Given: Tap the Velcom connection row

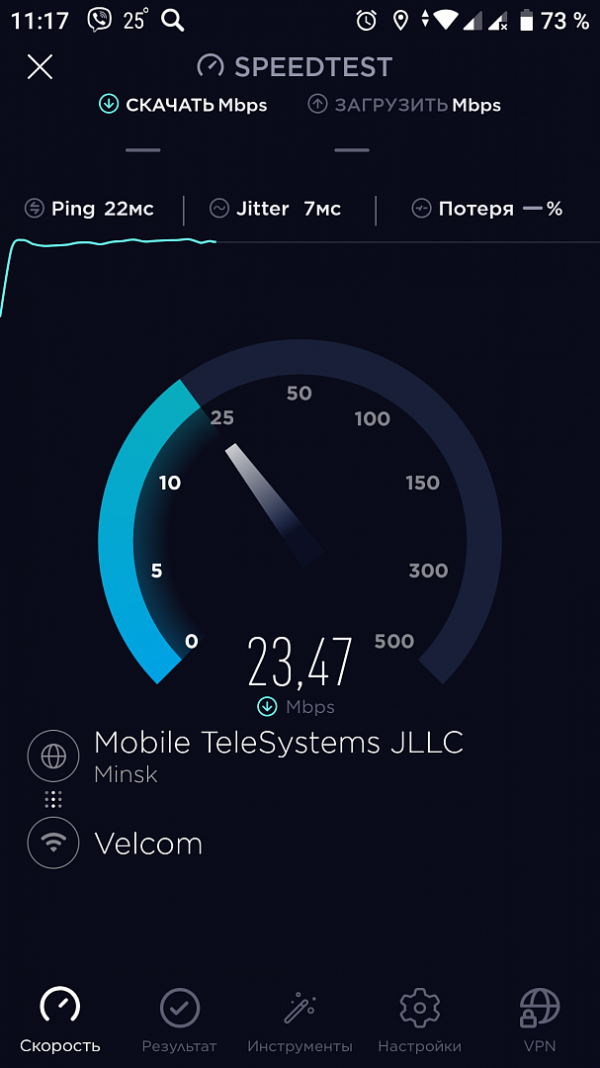Looking at the screenshot, I should pyautogui.click(x=148, y=843).
